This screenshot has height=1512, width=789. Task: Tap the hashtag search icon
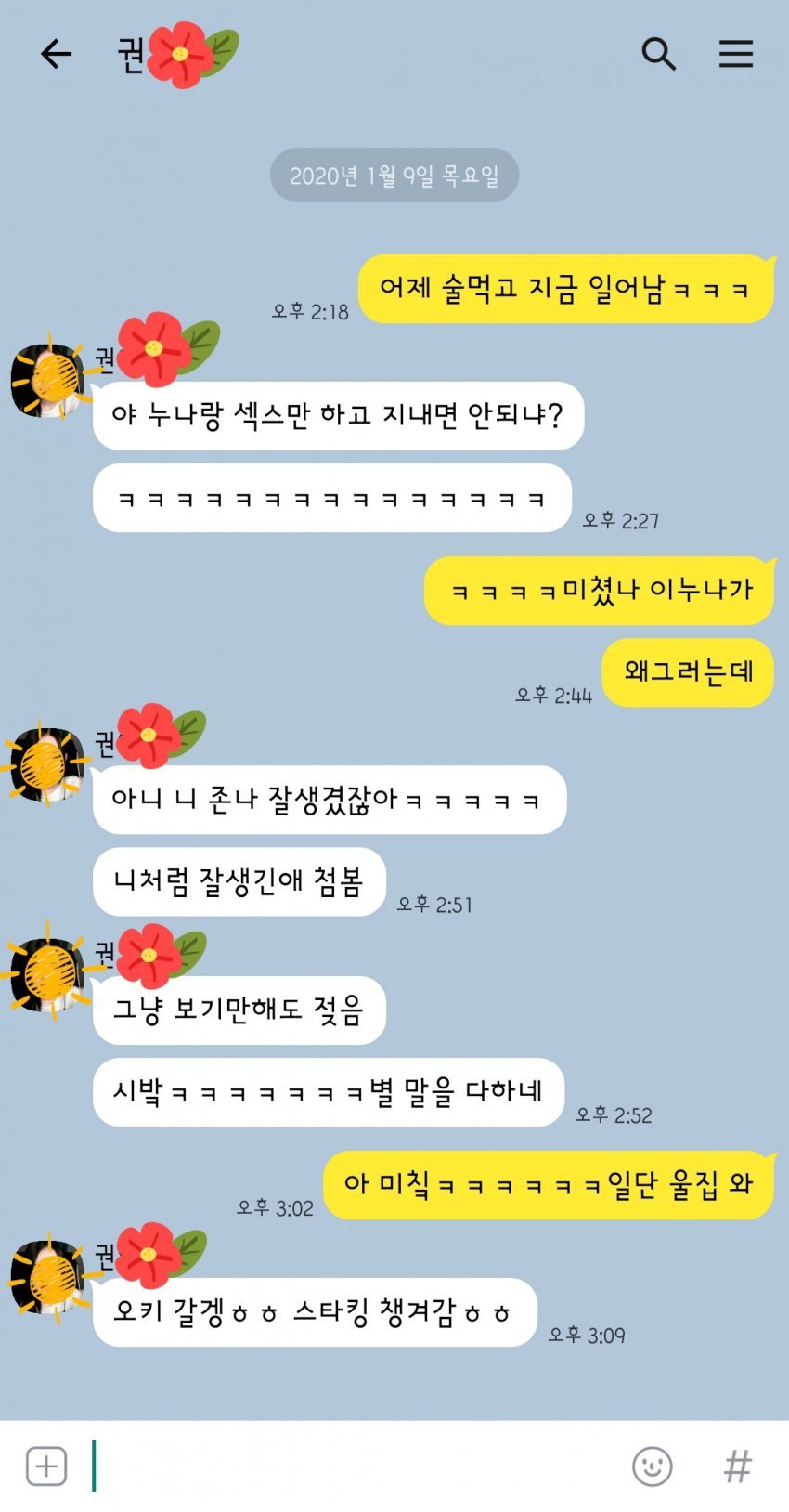pyautogui.click(x=737, y=1466)
